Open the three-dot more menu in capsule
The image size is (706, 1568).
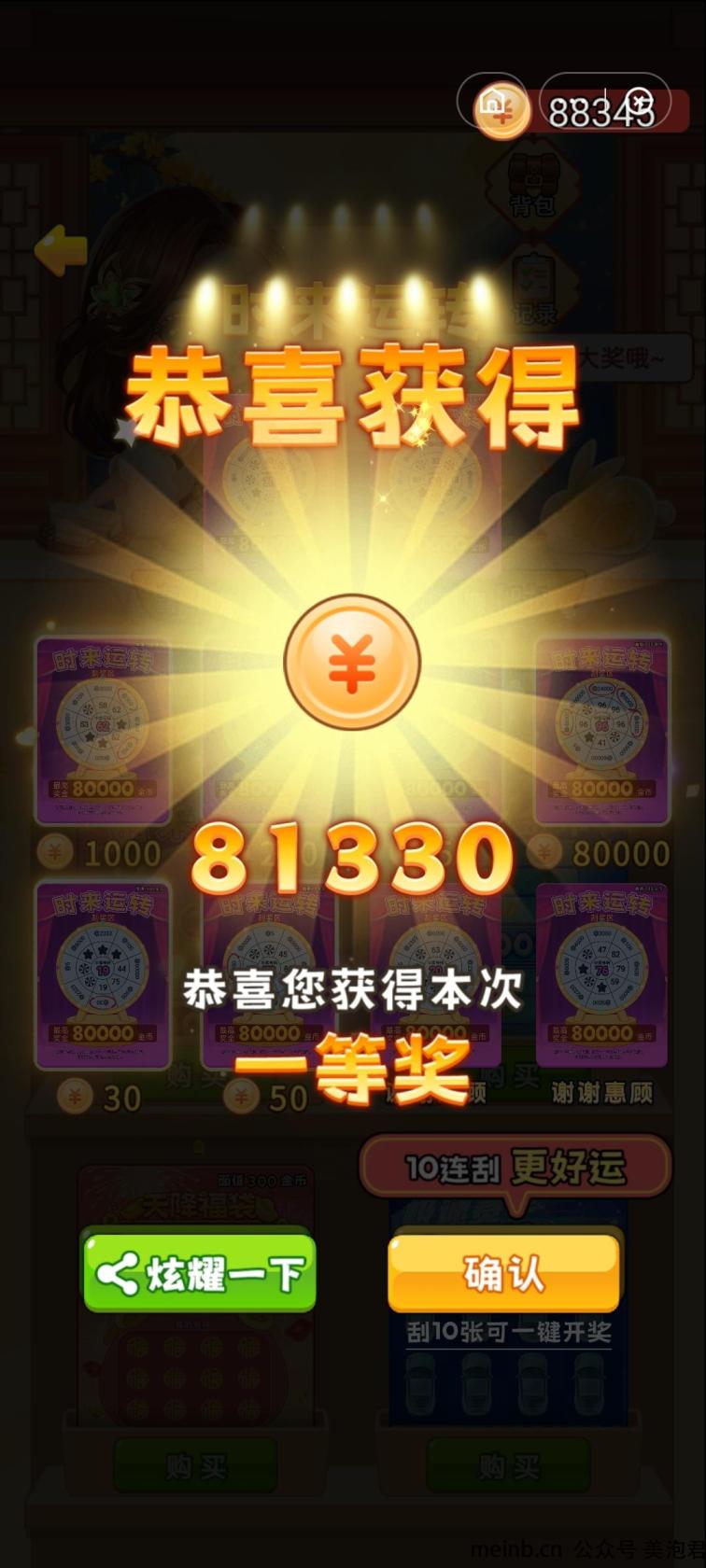(573, 101)
